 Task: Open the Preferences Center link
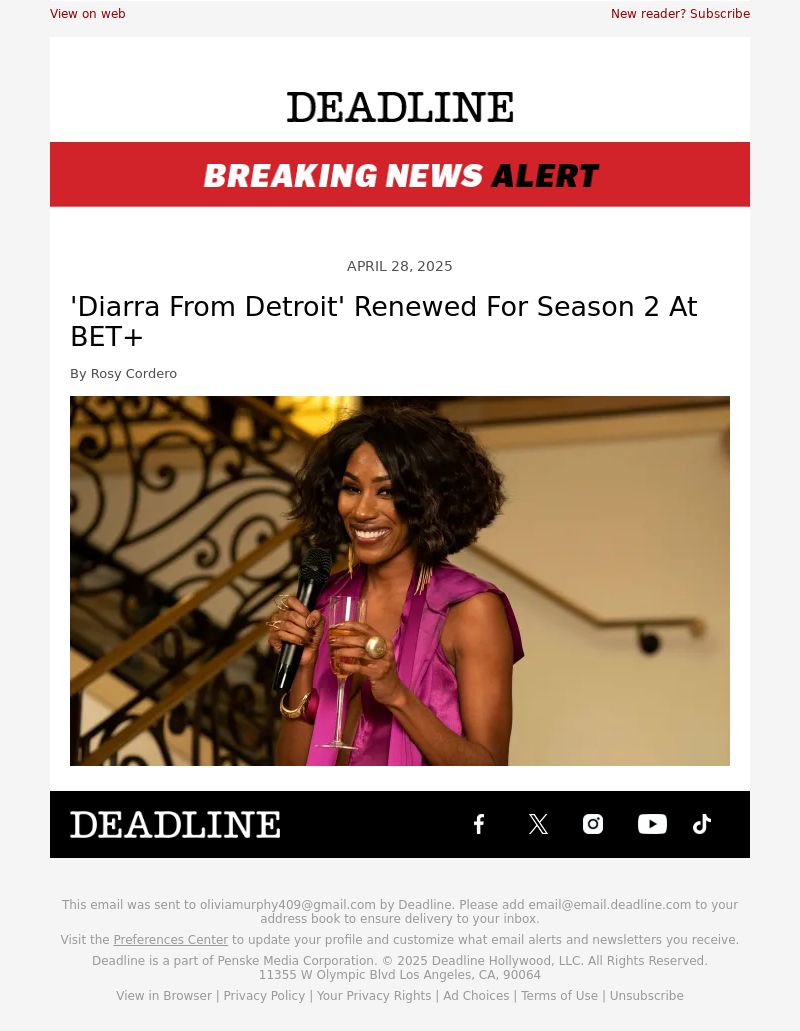170,940
